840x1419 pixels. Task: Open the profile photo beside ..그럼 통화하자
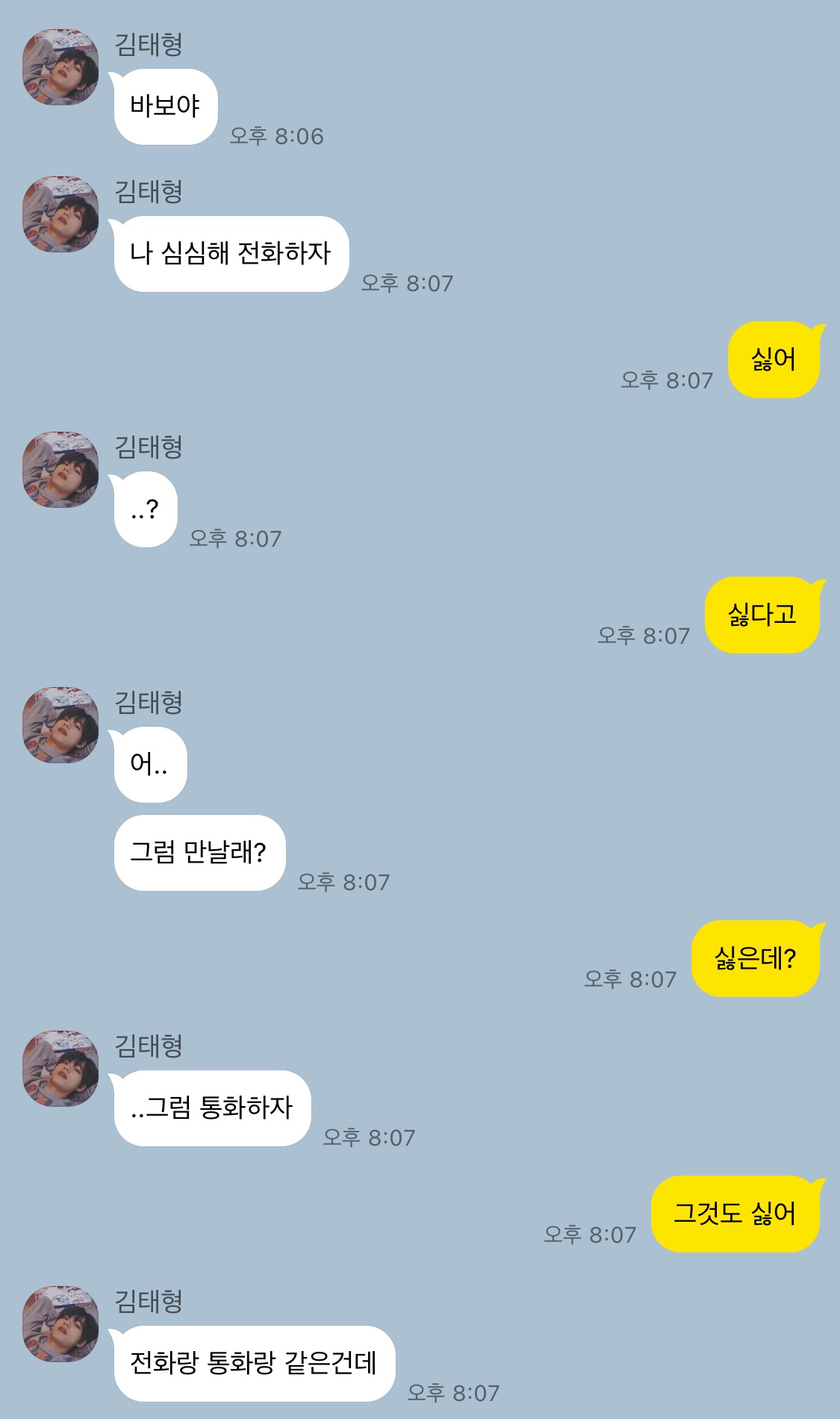pos(60,1069)
